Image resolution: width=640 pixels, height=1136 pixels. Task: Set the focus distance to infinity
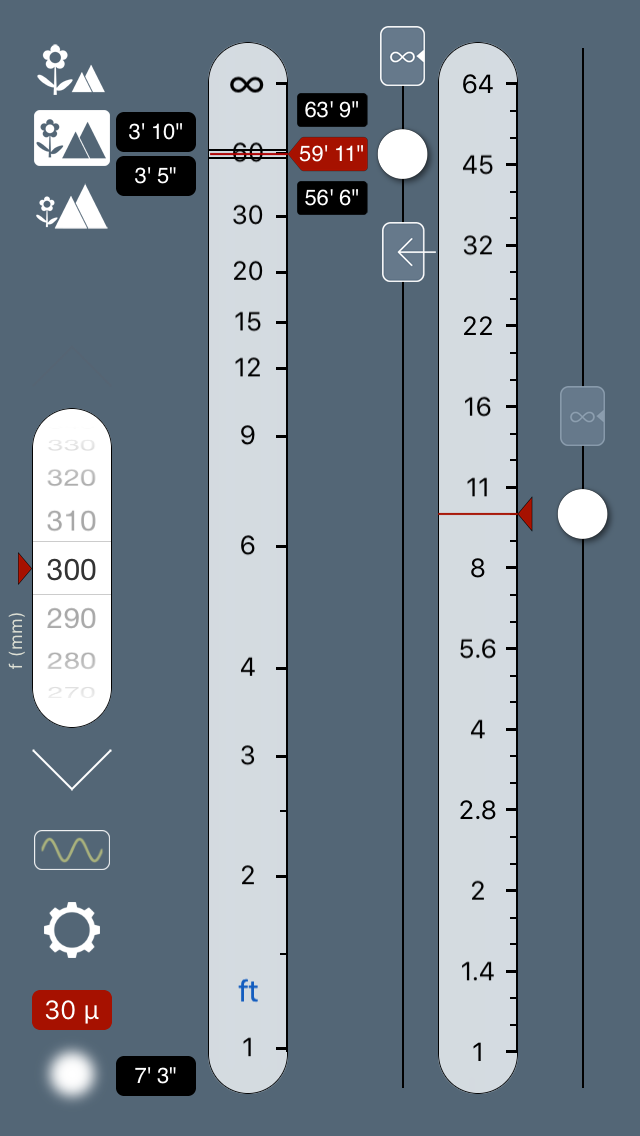click(x=402, y=56)
